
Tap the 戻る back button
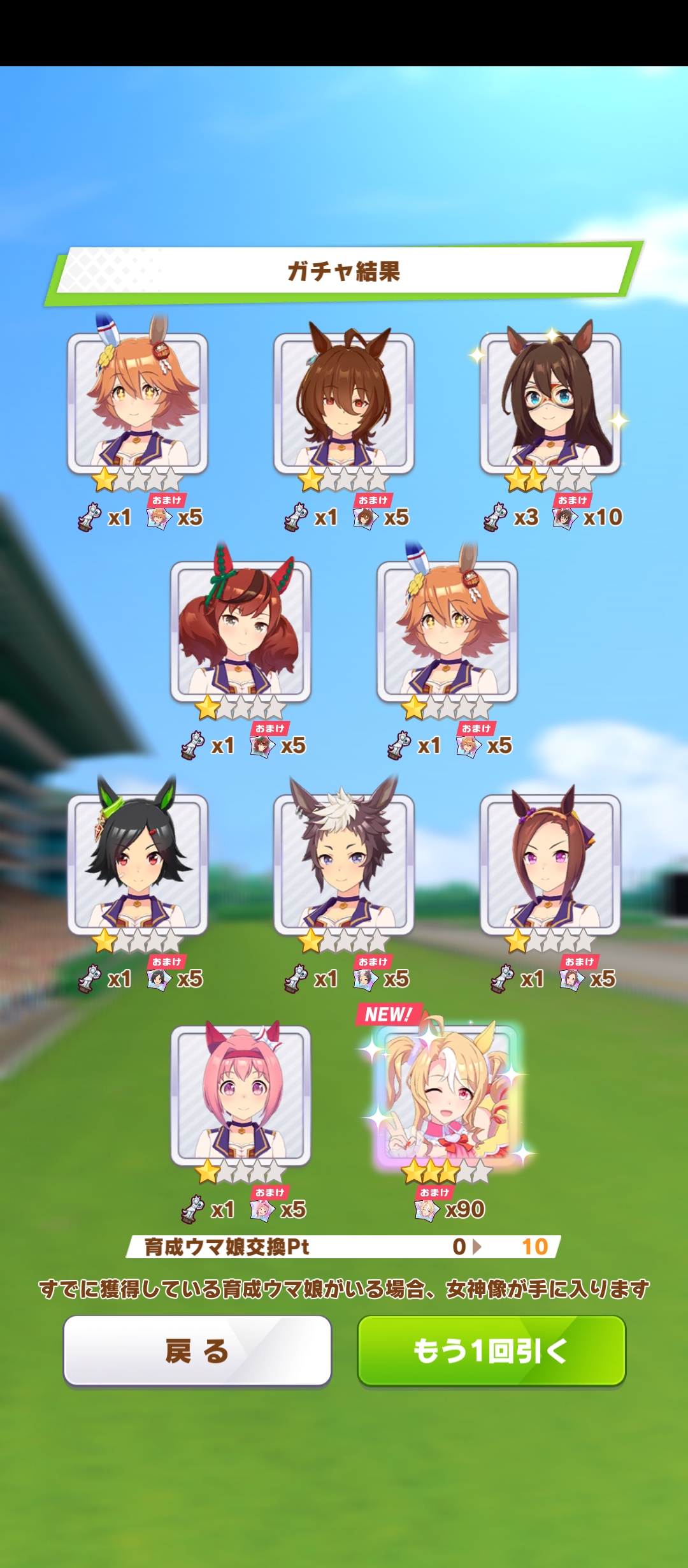(x=197, y=1350)
